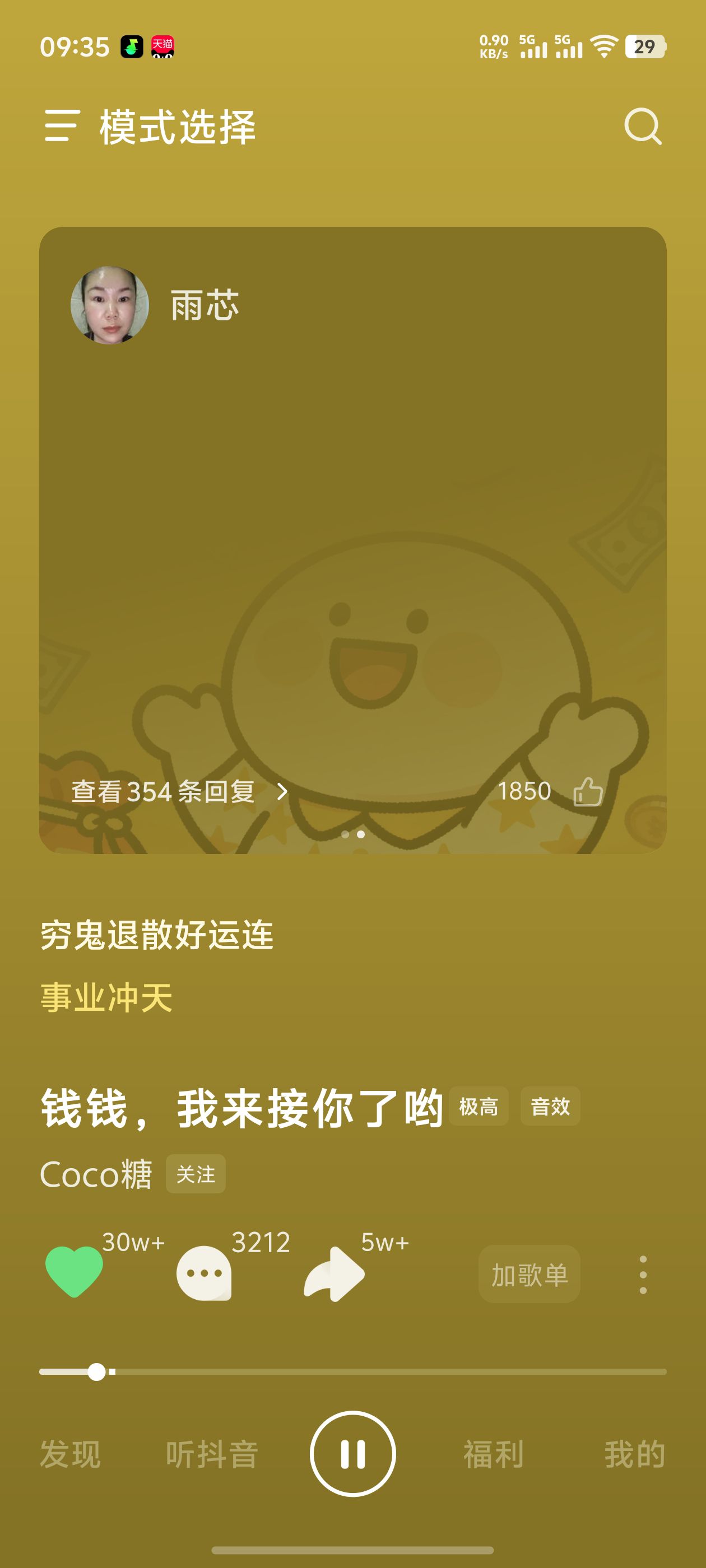
Task: Open the artist name Coco糖
Action: point(96,1174)
